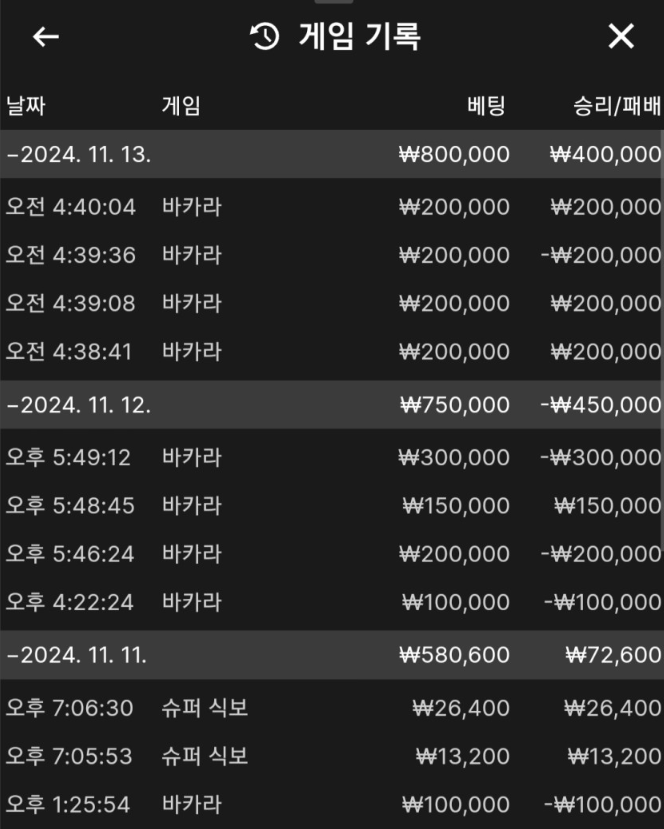The image size is (664, 829).
Task: View the 오후 7:05:53 슈퍼 식보 round
Action: coord(330,757)
